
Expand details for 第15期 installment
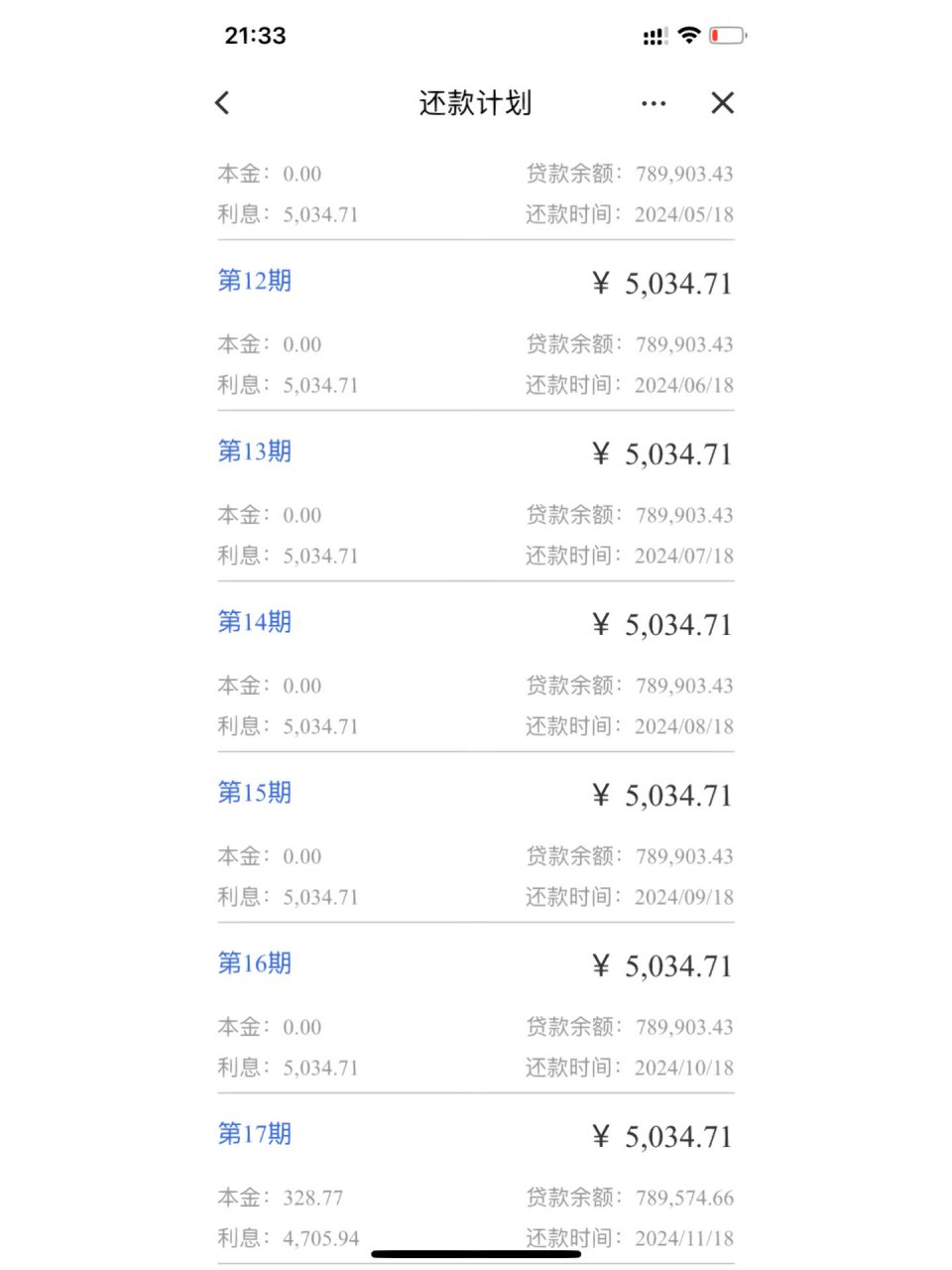[254, 794]
